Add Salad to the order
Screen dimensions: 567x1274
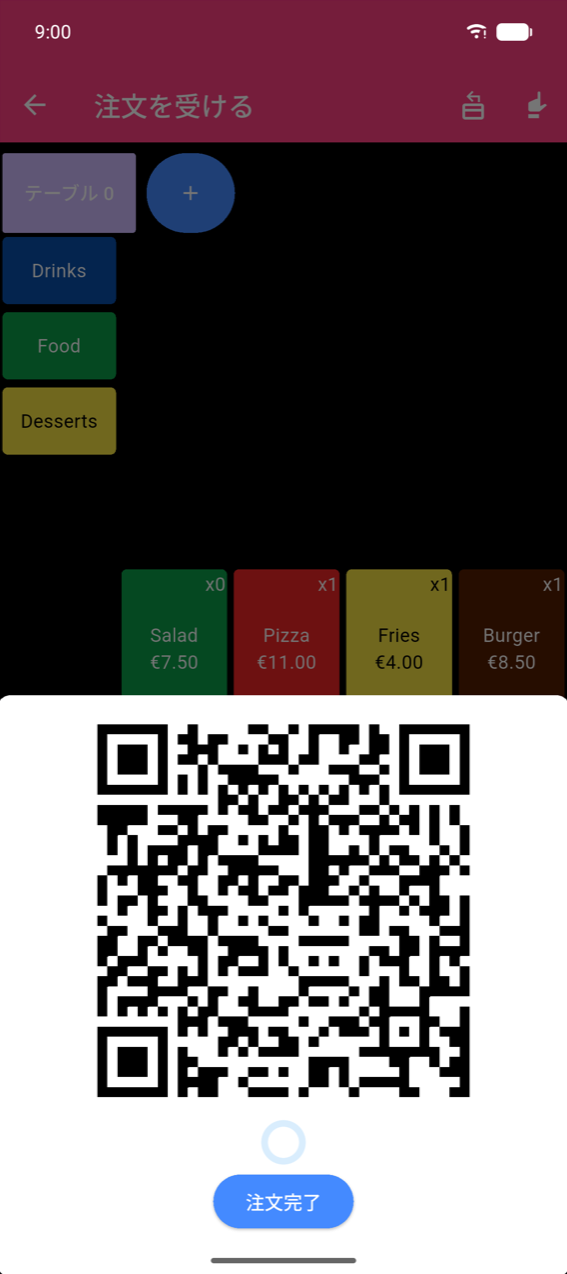tap(174, 633)
